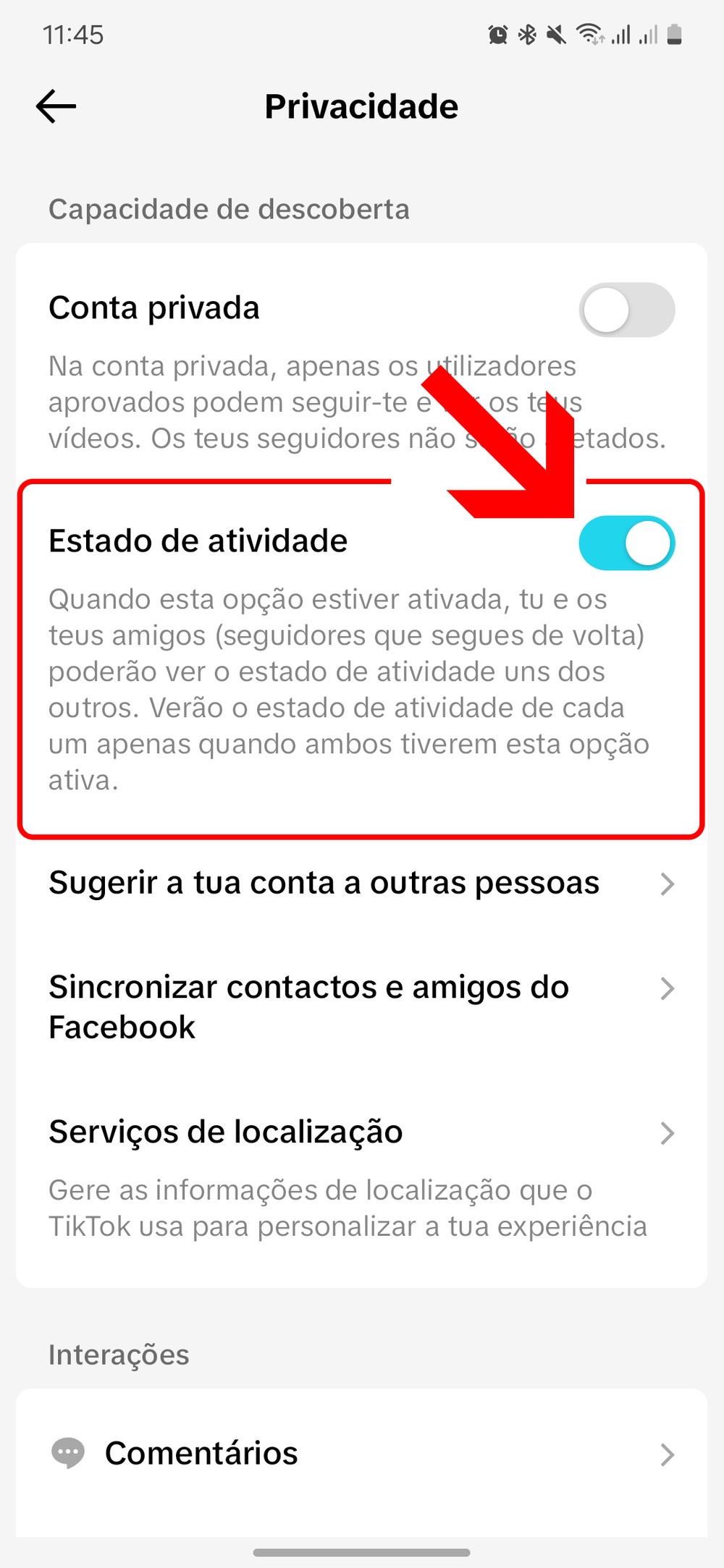This screenshot has width=724, height=1568.
Task: Enable the Conta privada switch
Action: coord(626,310)
